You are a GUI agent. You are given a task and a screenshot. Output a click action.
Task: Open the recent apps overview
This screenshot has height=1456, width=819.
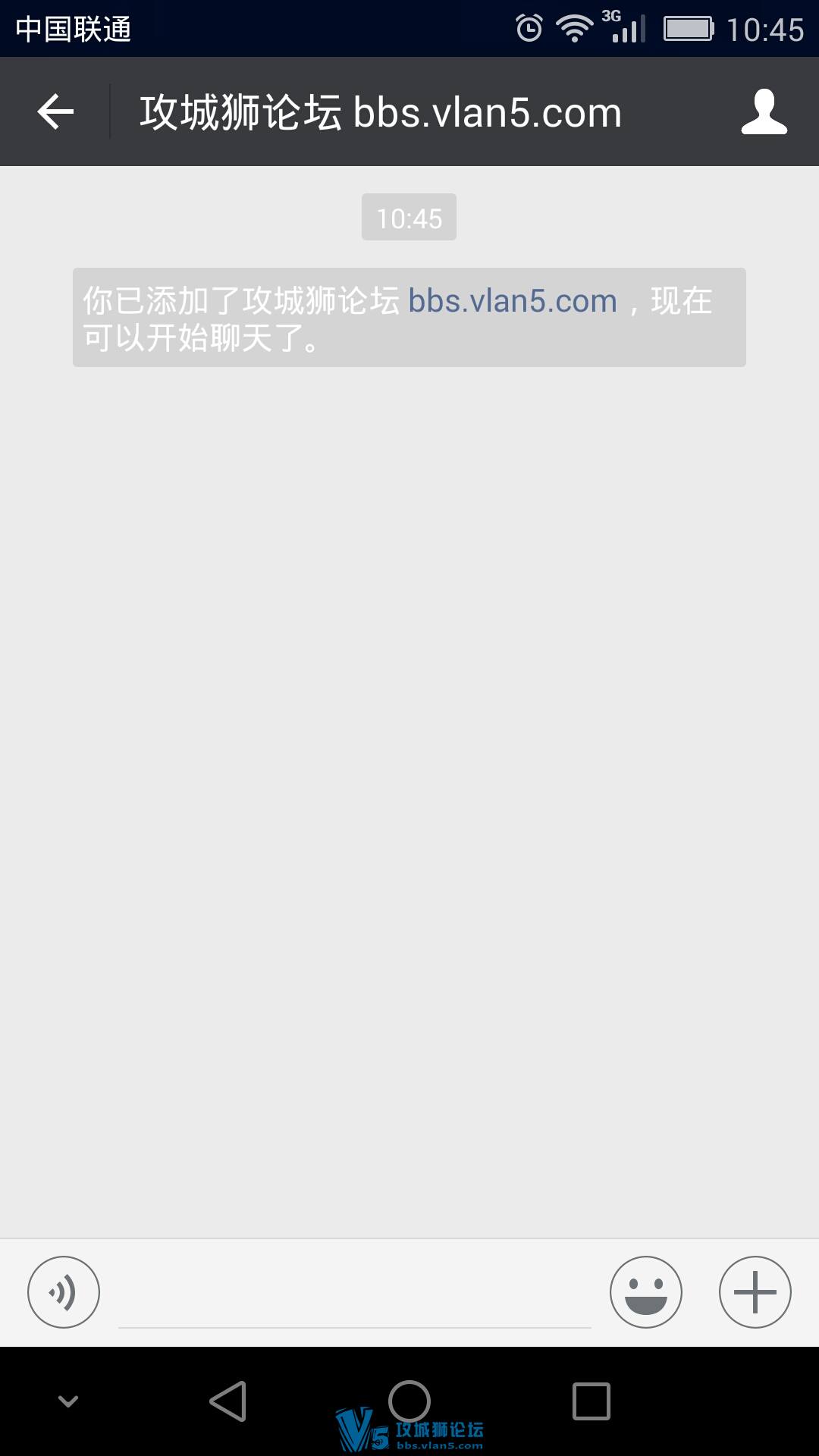click(591, 1401)
